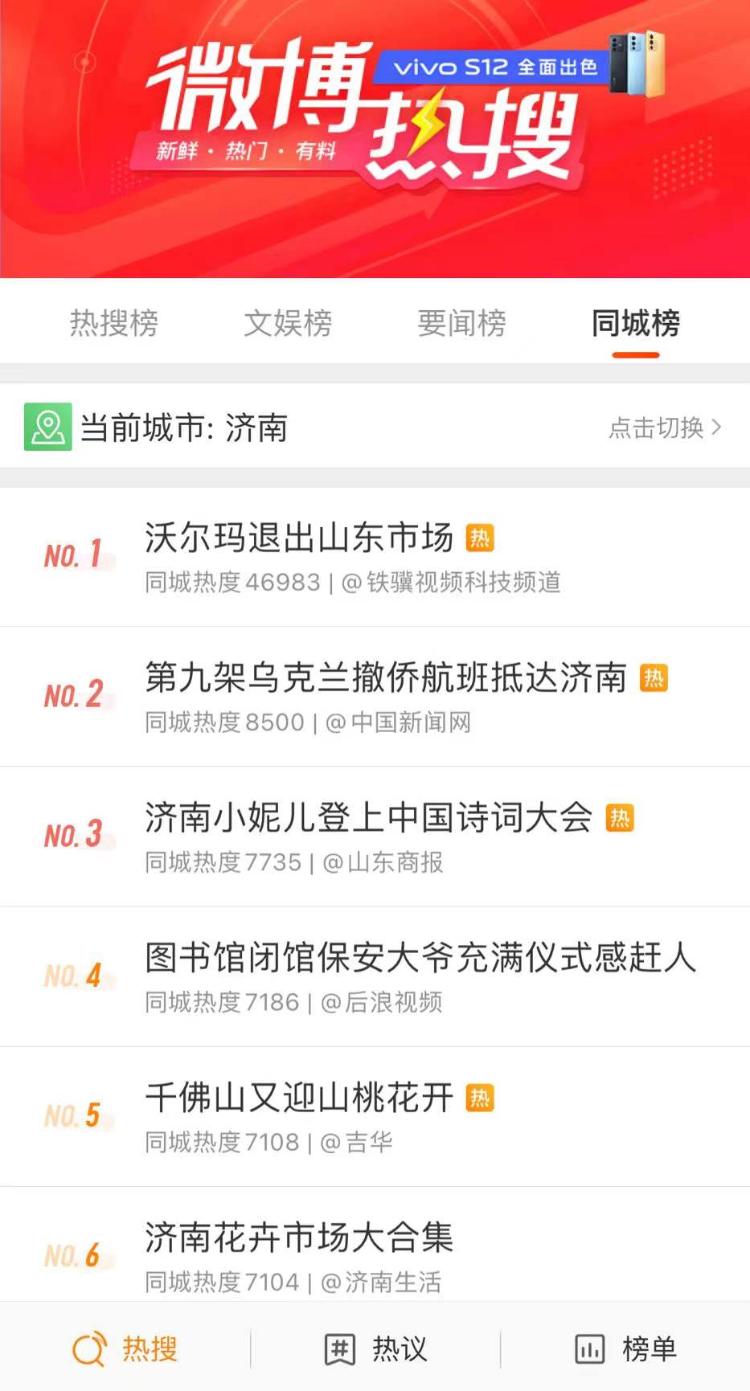
Task: Select the 同城榜 tab
Action: point(635,324)
